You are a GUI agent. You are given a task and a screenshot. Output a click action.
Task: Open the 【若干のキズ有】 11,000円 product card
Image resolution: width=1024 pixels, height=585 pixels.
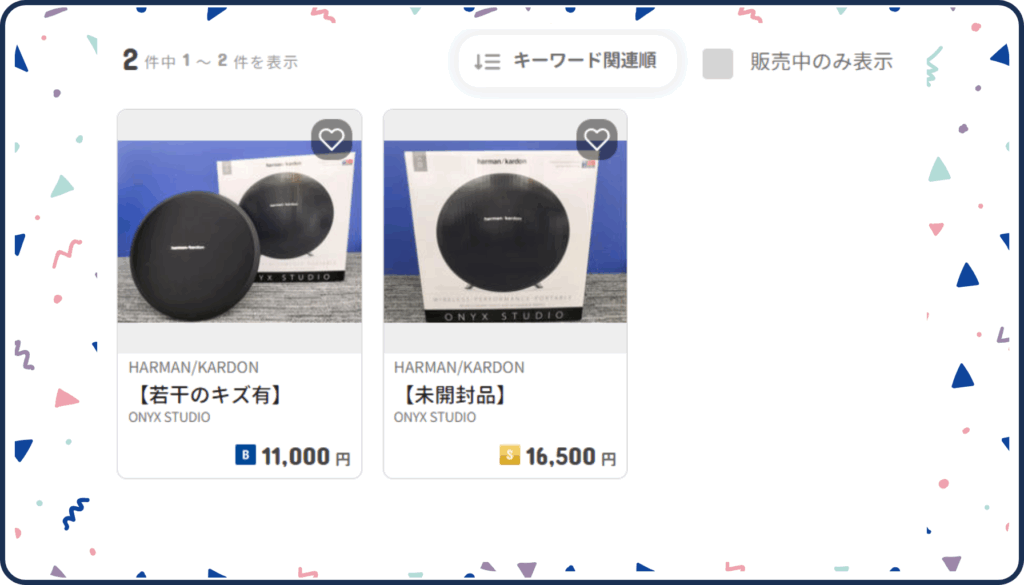pos(239,300)
